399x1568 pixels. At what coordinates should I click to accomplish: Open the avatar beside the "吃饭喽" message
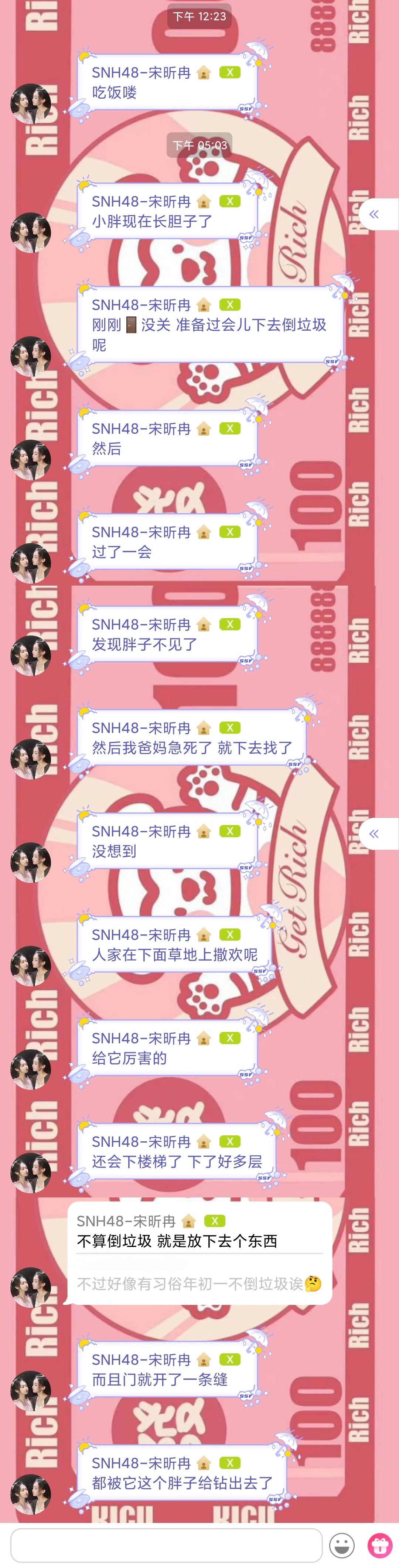pos(30,104)
